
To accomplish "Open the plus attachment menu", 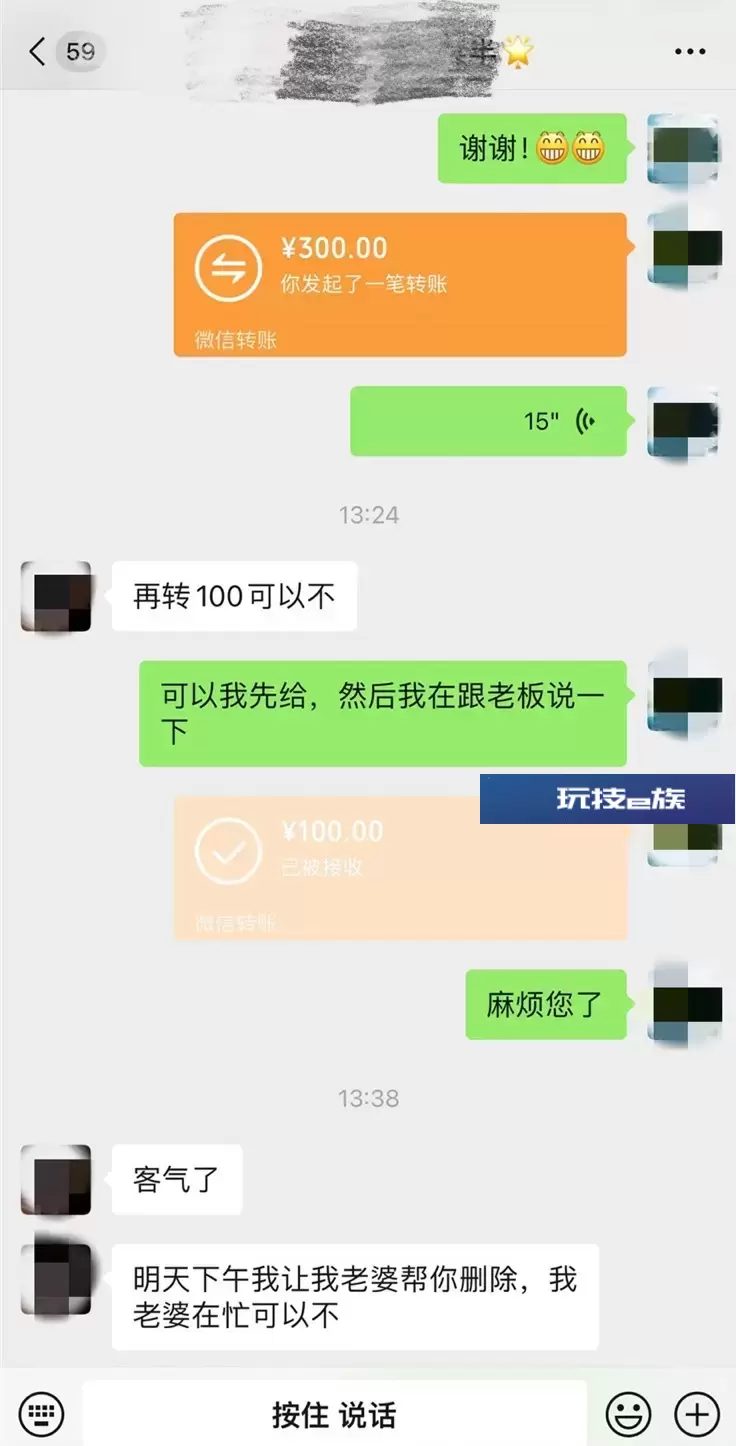I will pos(697,1414).
